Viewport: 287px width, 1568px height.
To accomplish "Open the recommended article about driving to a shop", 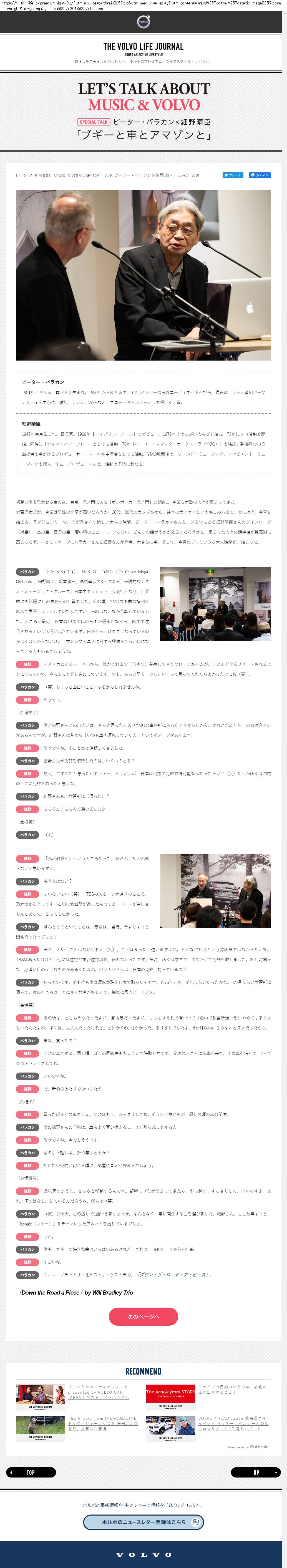I will 232,1390.
